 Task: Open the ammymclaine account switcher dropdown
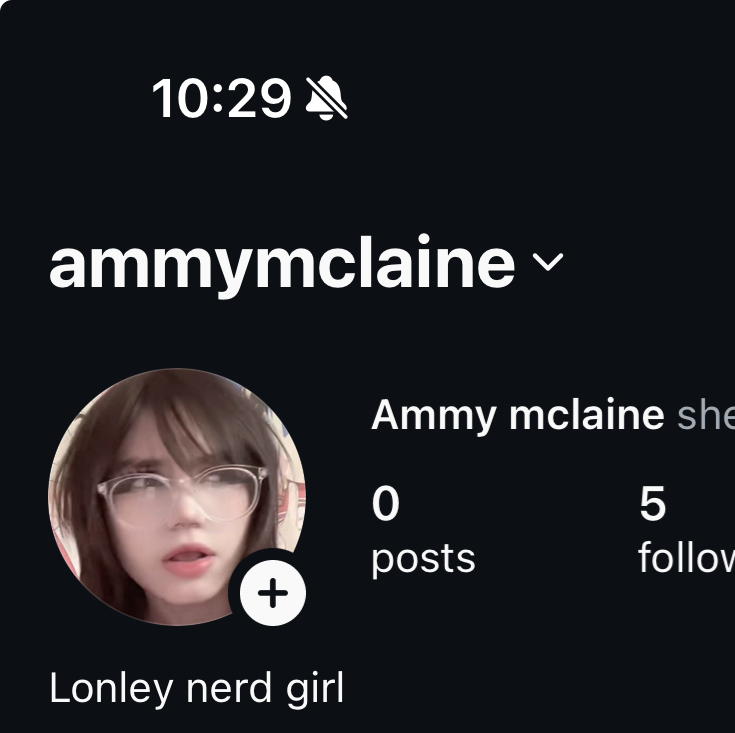[548, 263]
